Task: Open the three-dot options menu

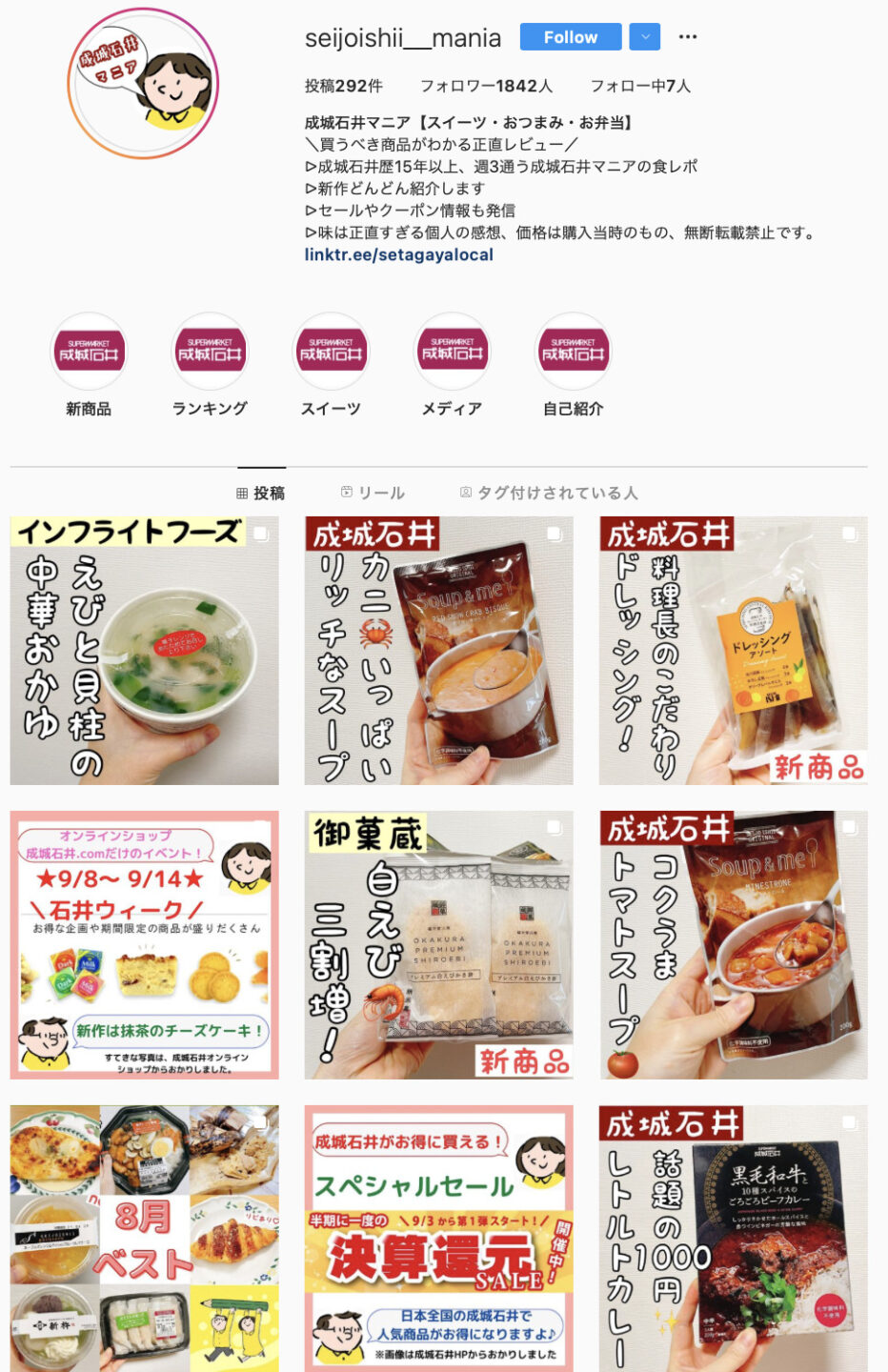Action: pyautogui.click(x=688, y=37)
